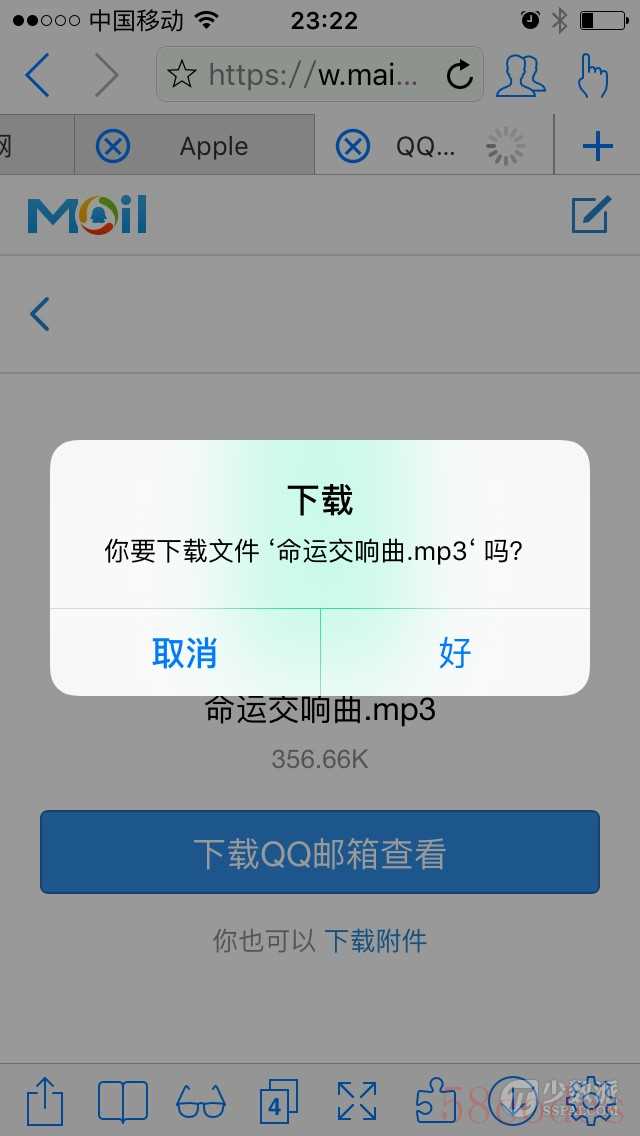Compose a new mail
This screenshot has width=640, height=1136.
[x=590, y=215]
